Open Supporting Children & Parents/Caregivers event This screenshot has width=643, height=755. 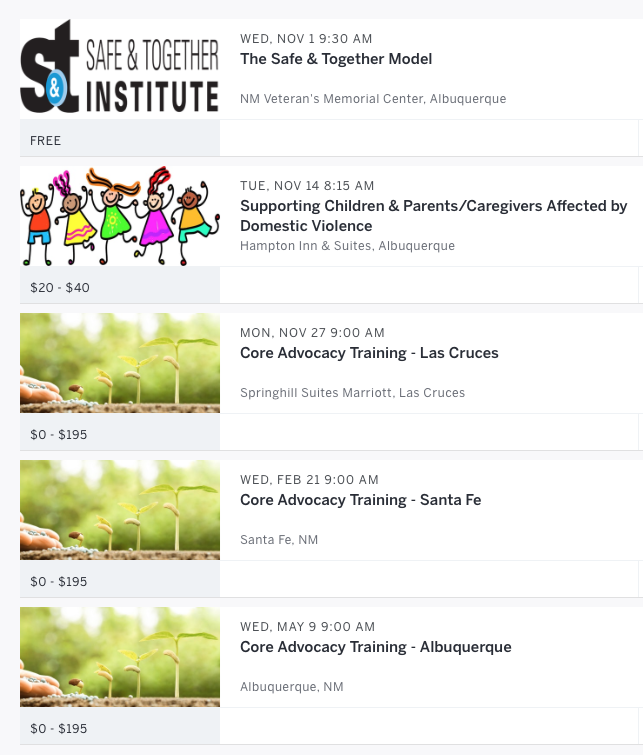pos(433,207)
